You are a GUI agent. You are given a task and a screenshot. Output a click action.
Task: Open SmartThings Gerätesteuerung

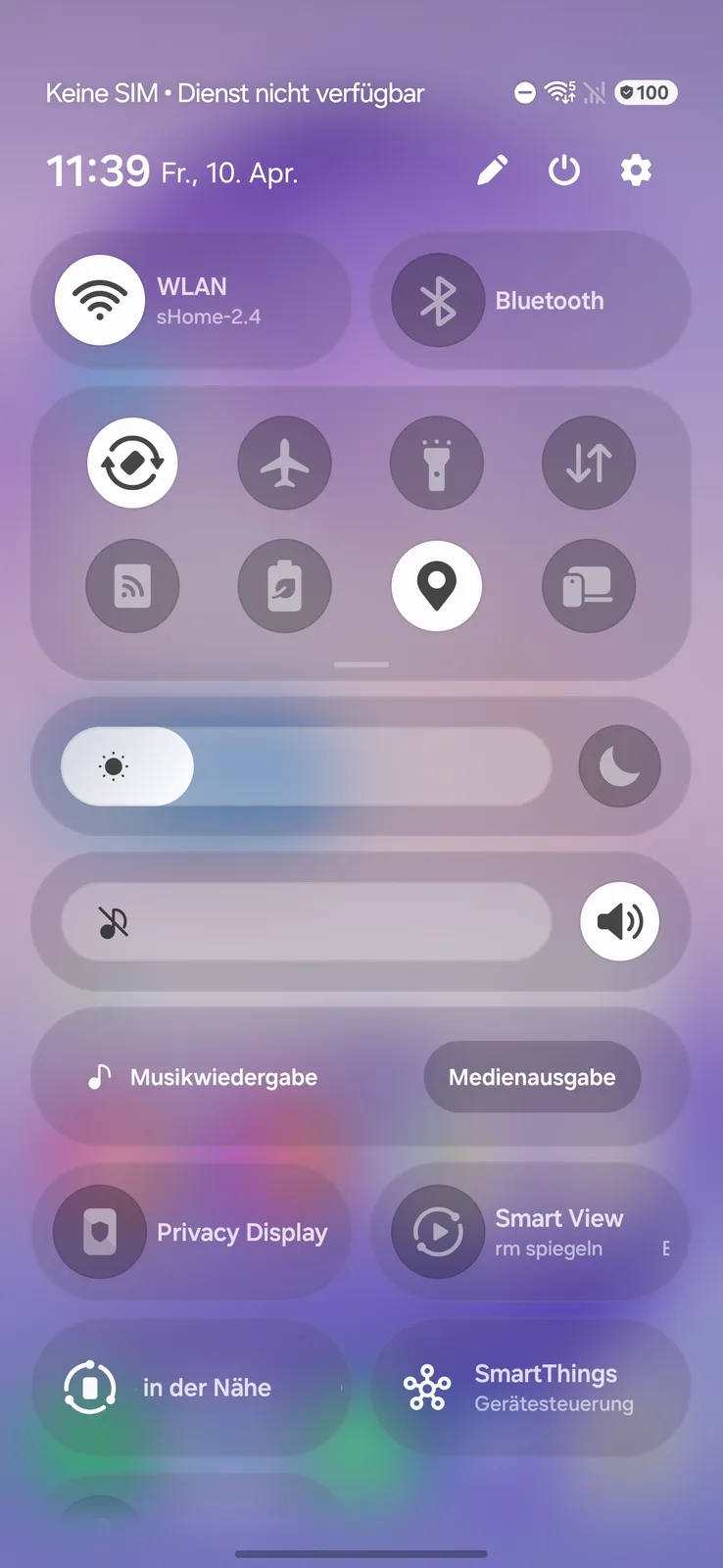pos(530,1388)
